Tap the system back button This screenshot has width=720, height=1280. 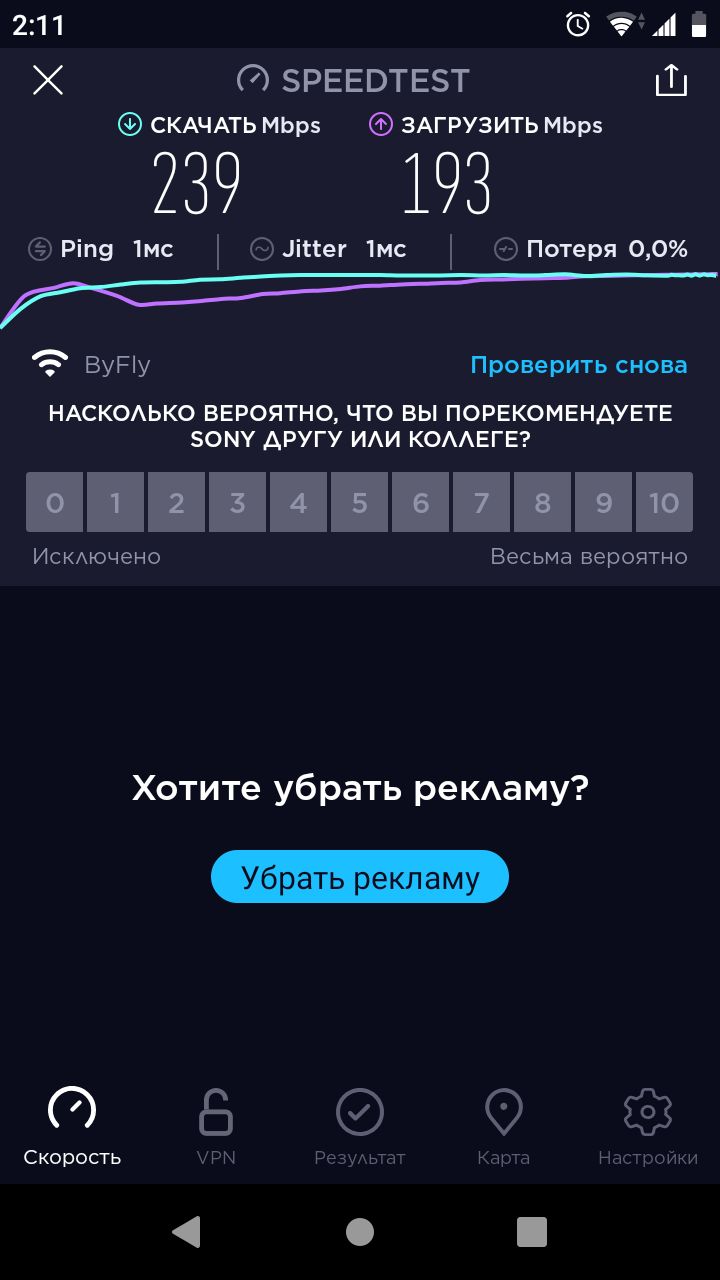pyautogui.click(x=187, y=1231)
